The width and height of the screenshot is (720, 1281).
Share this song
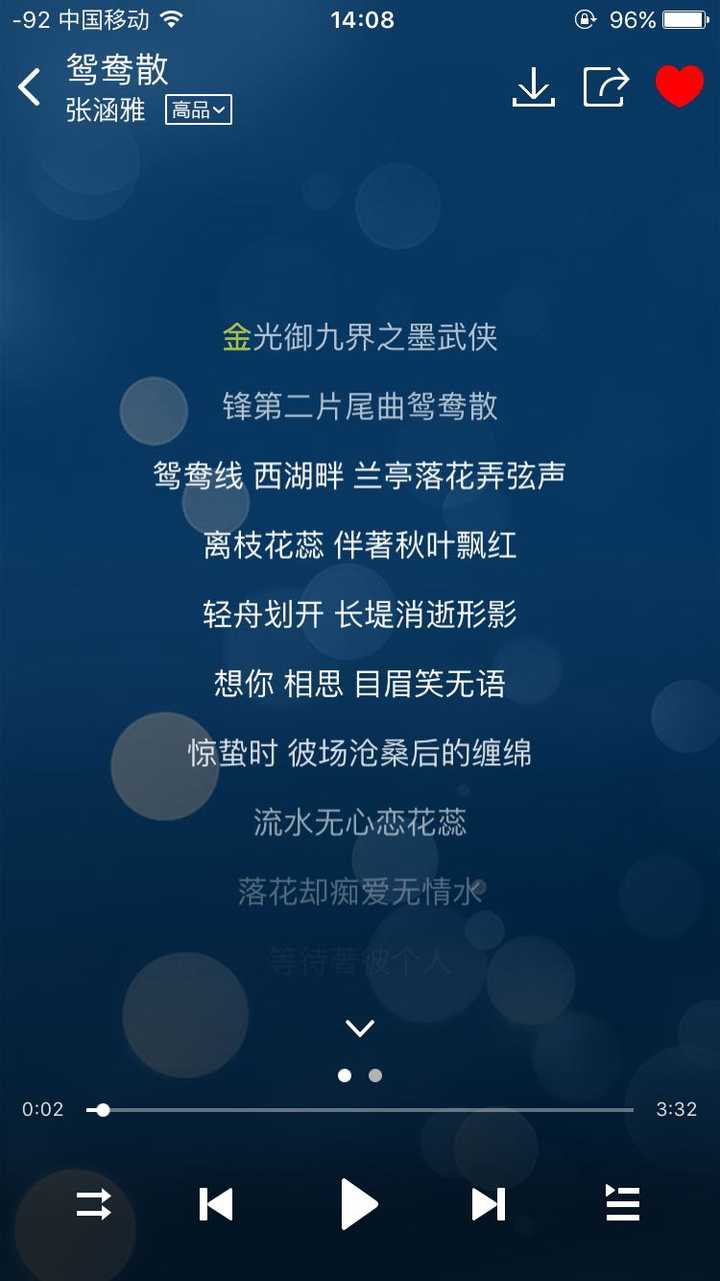coord(606,87)
